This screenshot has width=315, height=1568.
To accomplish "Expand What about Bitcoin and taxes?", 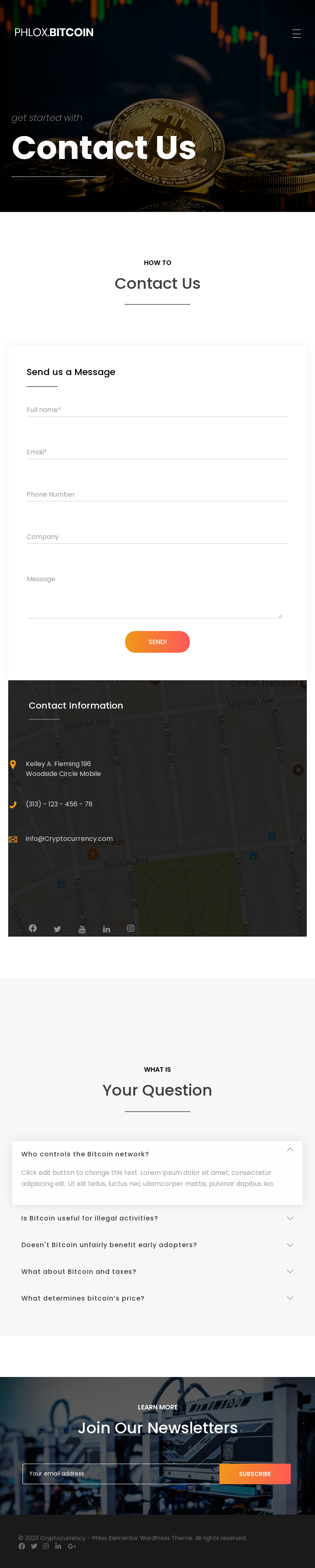I will 157,1271.
